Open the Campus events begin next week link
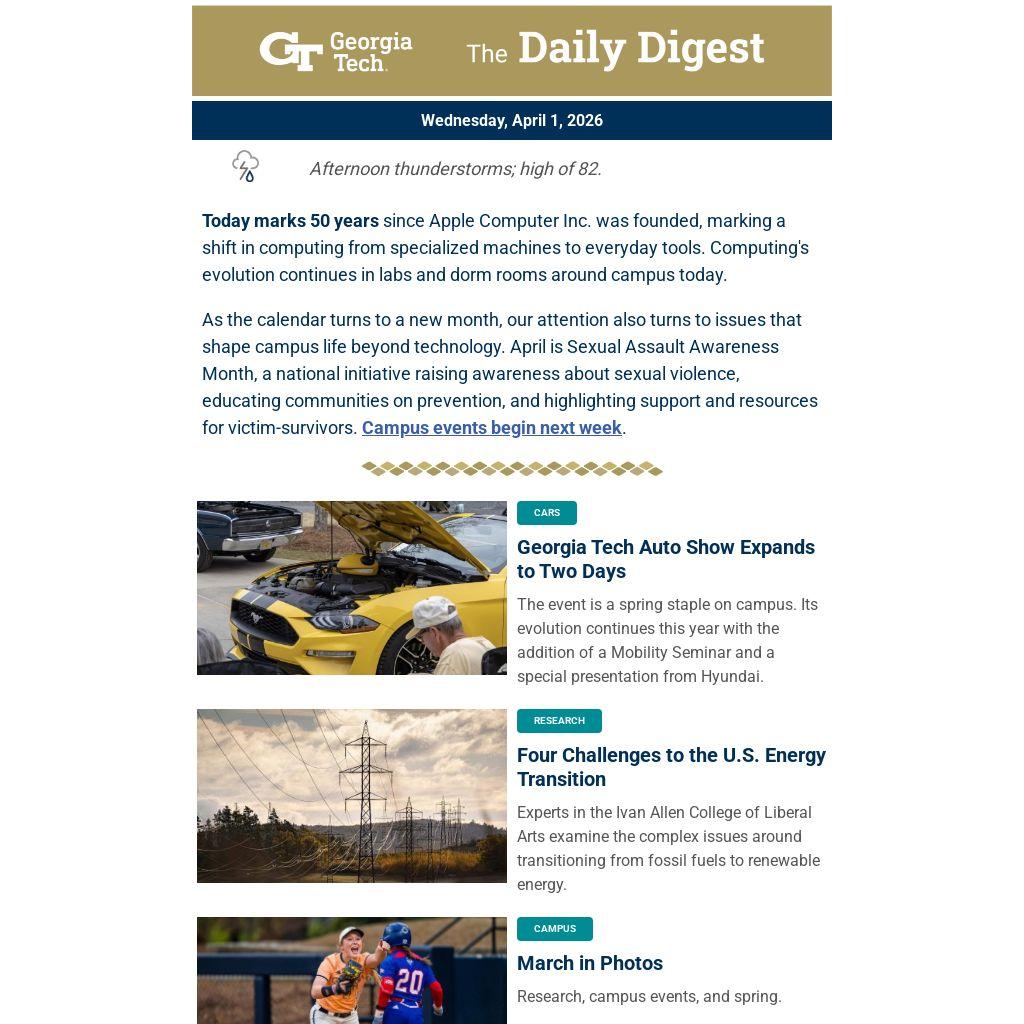This screenshot has height=1024, width=1024. click(491, 428)
